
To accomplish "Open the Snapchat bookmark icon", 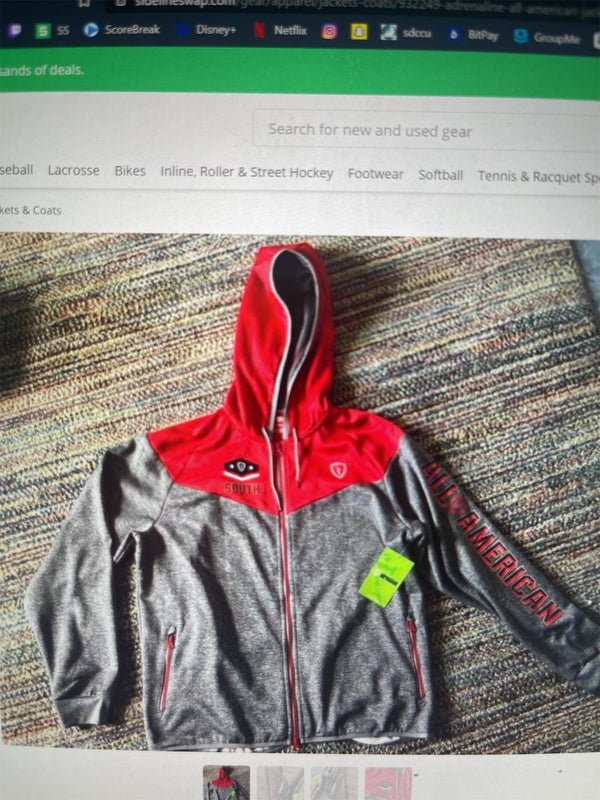I will click(359, 32).
